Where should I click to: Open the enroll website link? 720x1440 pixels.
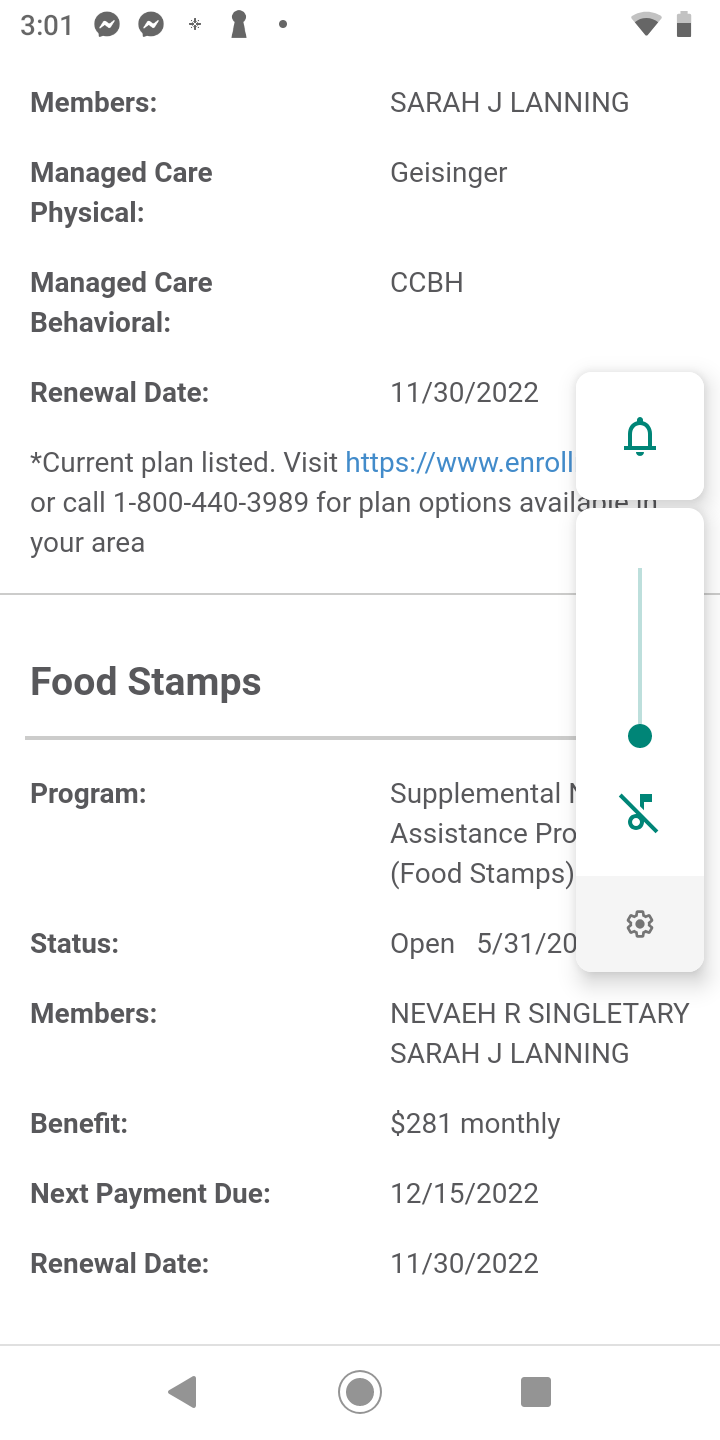pos(460,462)
